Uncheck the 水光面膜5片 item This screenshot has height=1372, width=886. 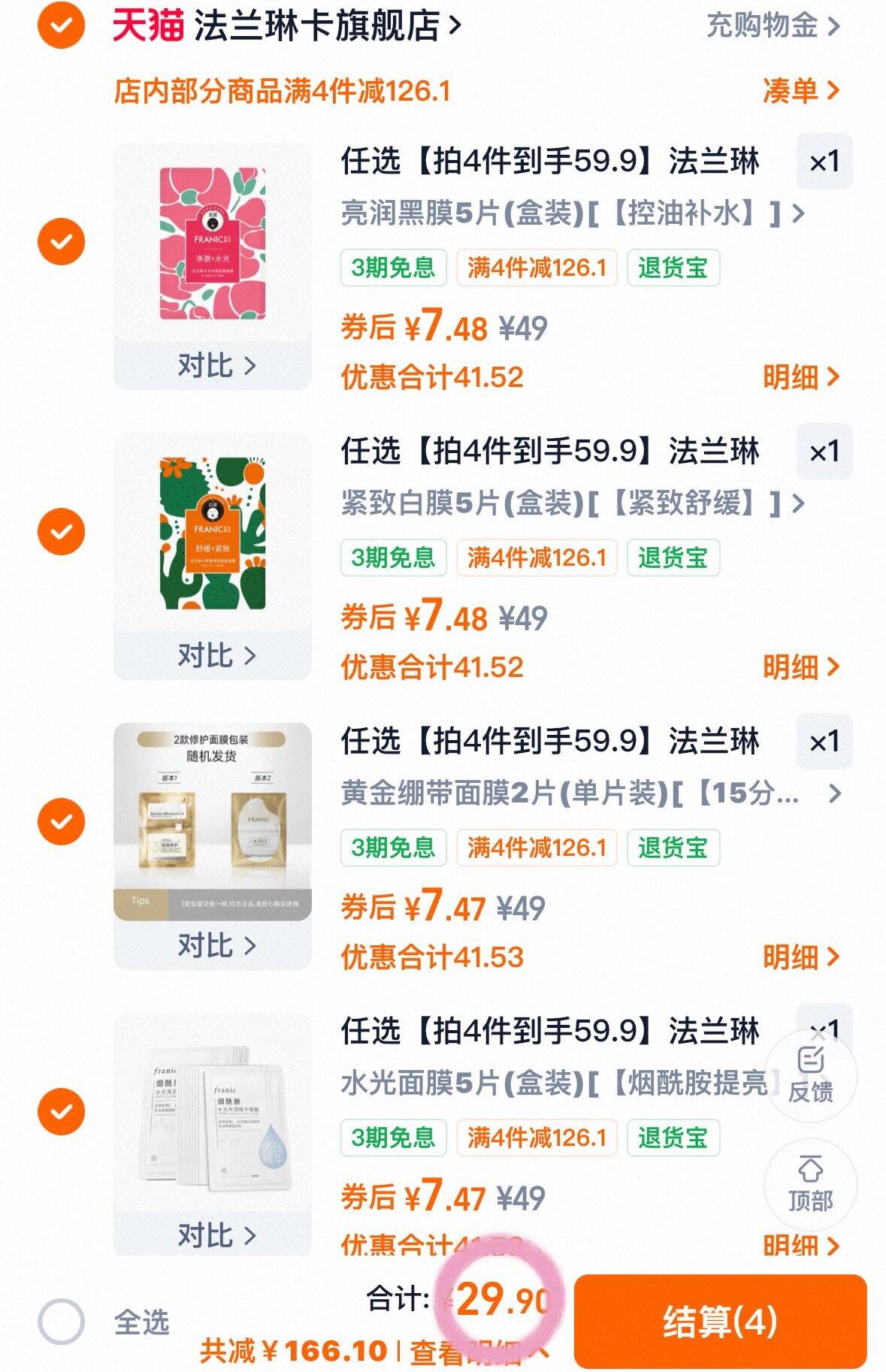point(61,1111)
